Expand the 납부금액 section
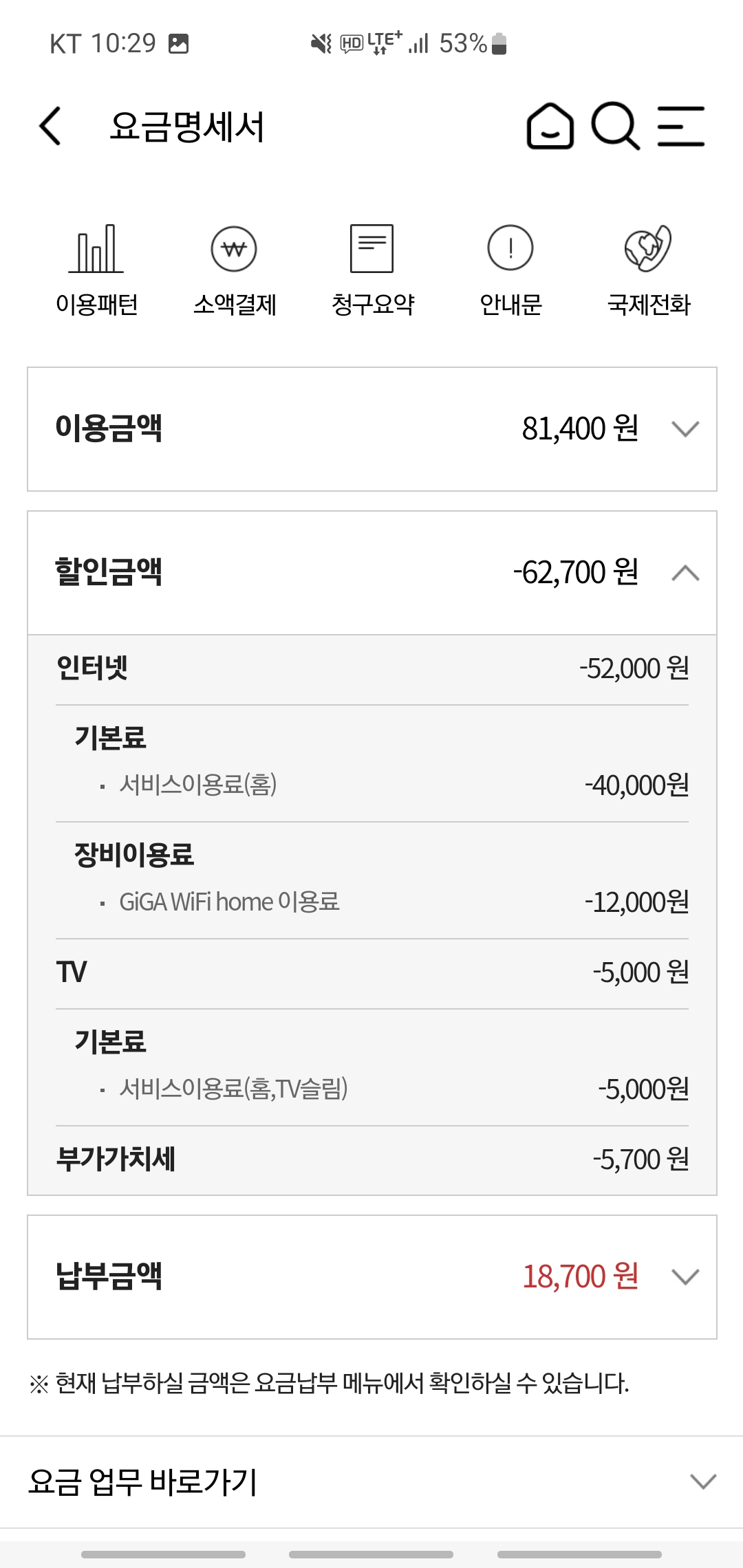The image size is (743, 1568). (x=685, y=1277)
